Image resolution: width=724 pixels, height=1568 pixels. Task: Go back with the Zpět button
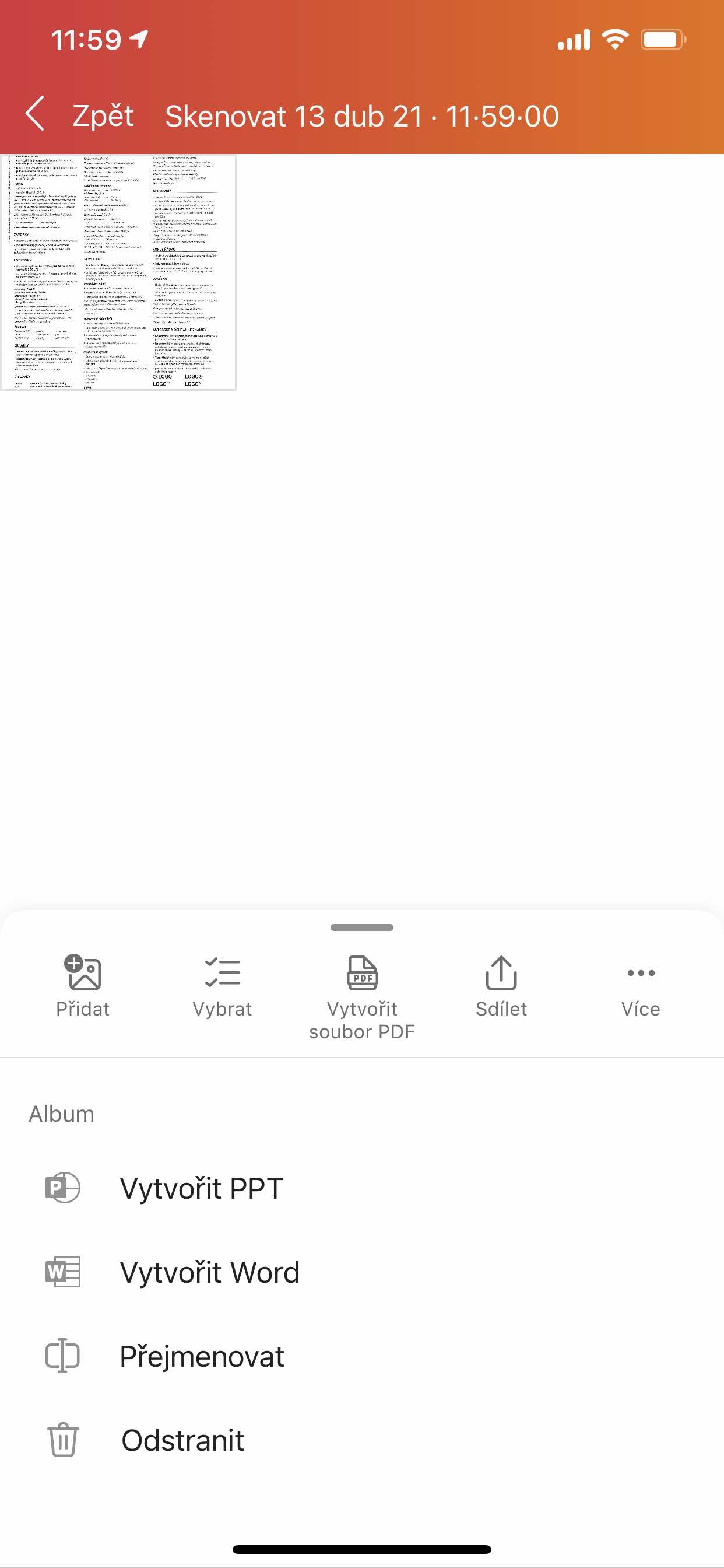coord(80,115)
